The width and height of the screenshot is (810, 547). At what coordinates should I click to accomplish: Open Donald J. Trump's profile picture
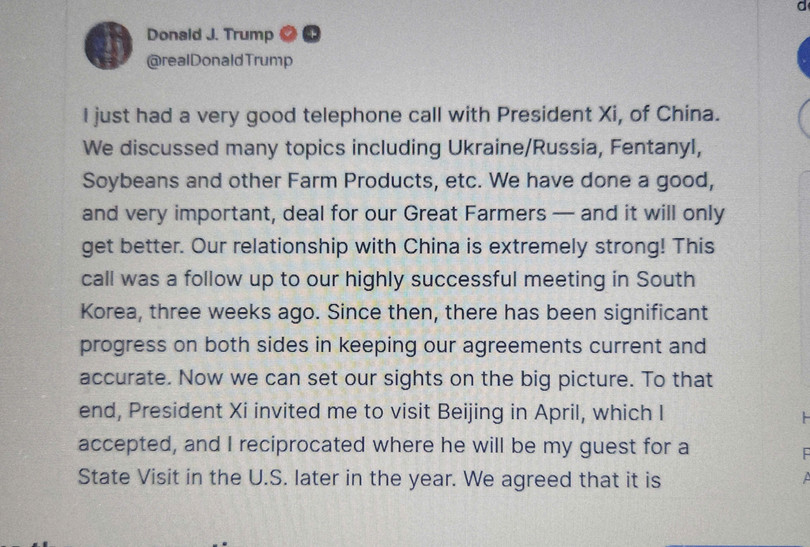click(x=108, y=46)
